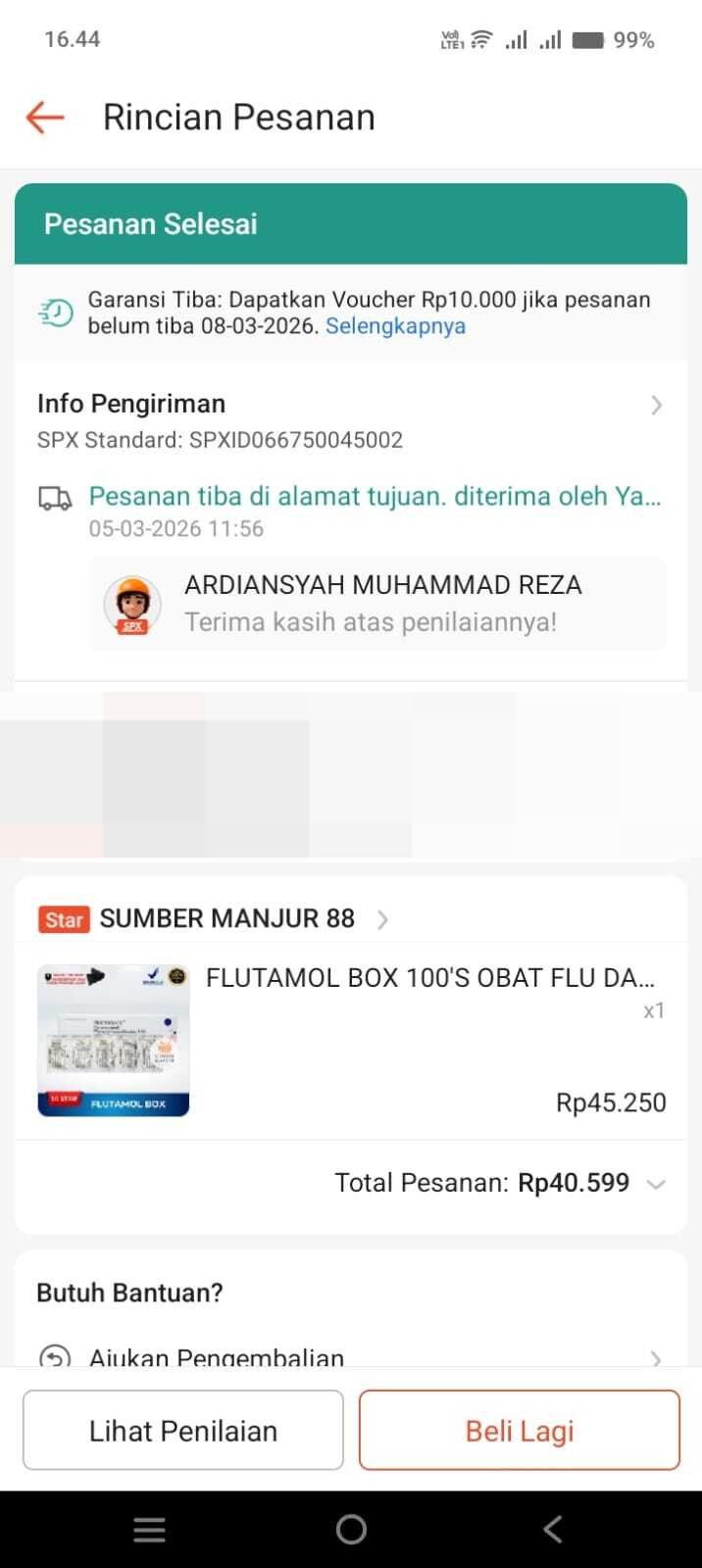This screenshot has width=702, height=1568.
Task: Go to the system home screen
Action: (351, 1529)
